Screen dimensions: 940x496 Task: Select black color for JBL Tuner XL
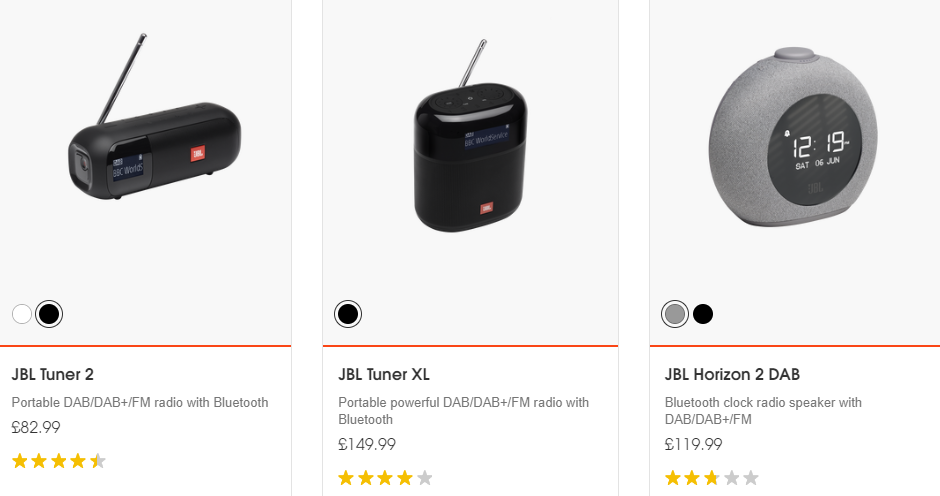tap(348, 314)
